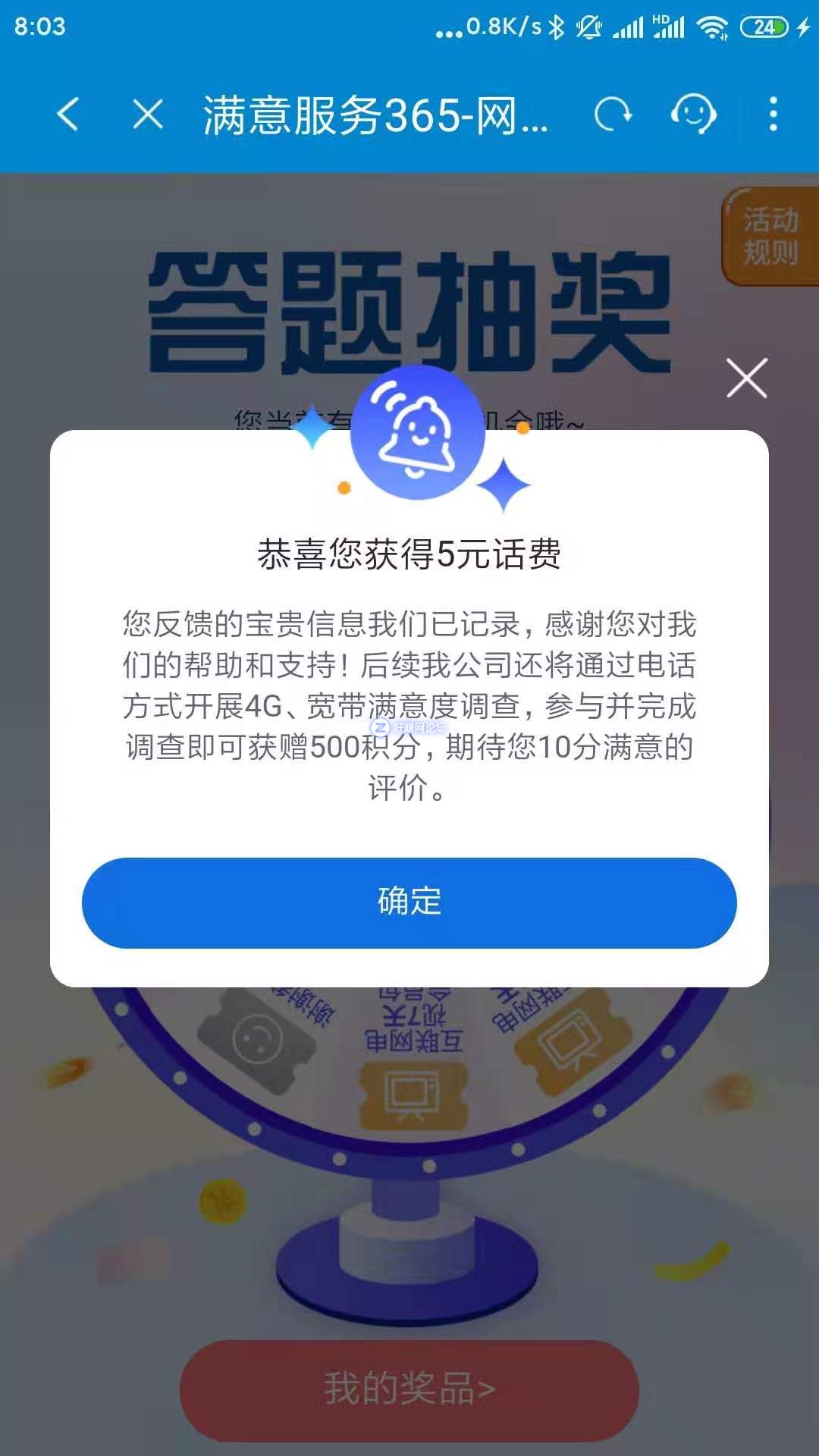Confirm with the 确定 button
This screenshot has height=1456, width=819.
point(409,902)
